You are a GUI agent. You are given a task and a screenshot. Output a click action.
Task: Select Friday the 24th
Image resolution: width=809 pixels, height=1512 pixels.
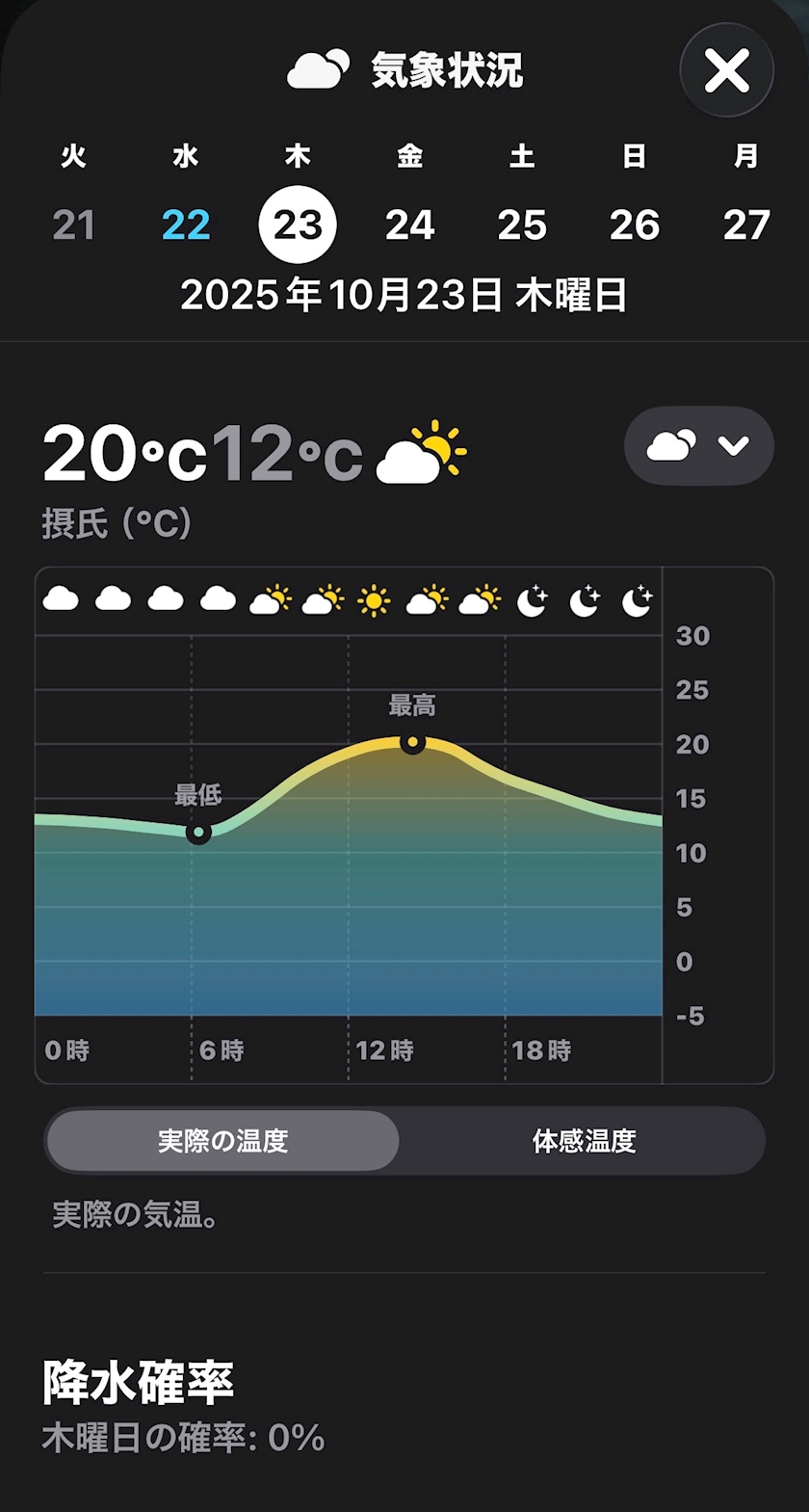pyautogui.click(x=410, y=225)
